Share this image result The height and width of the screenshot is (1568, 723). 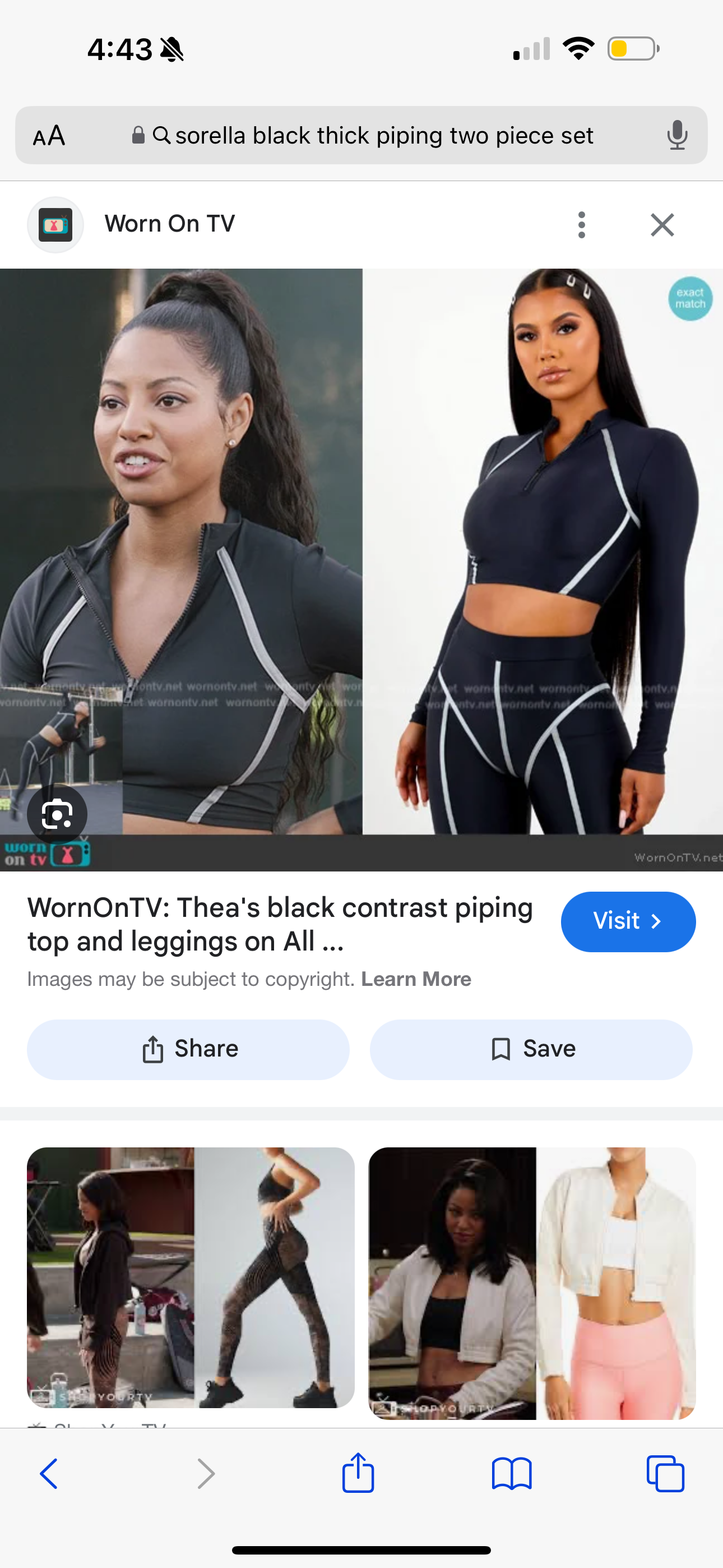(188, 1049)
